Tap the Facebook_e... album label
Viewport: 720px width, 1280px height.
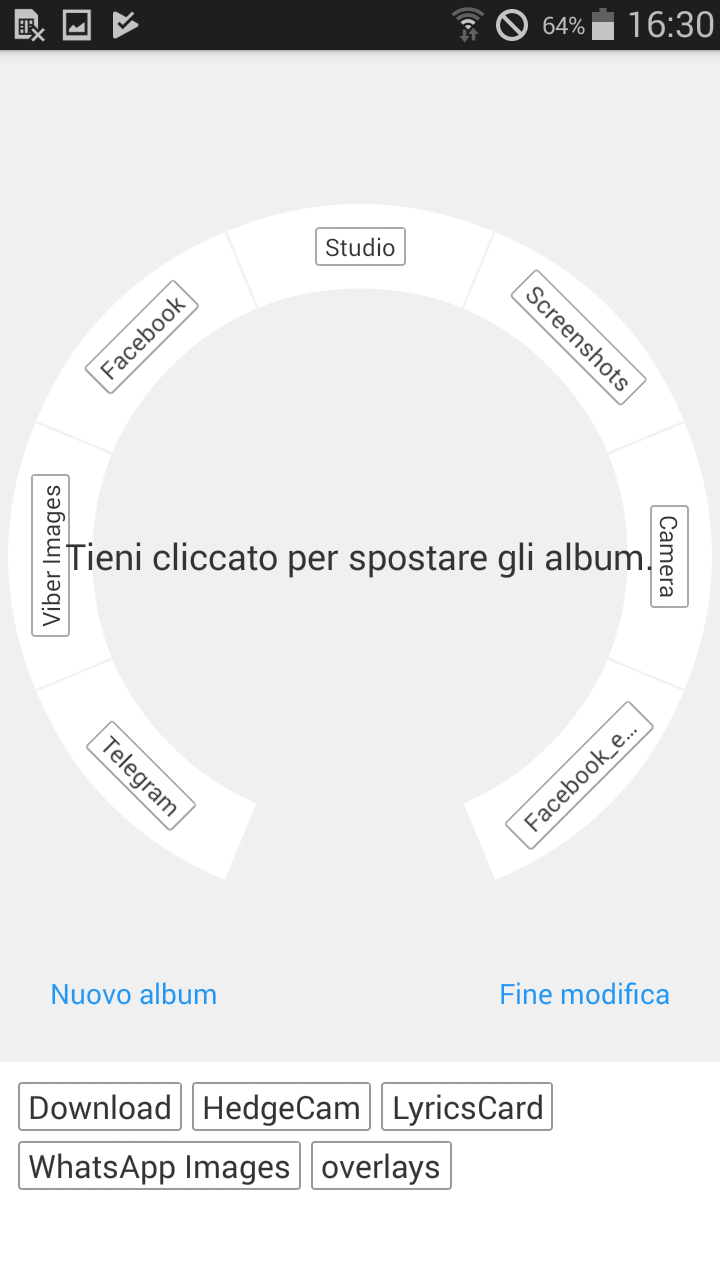tap(579, 775)
